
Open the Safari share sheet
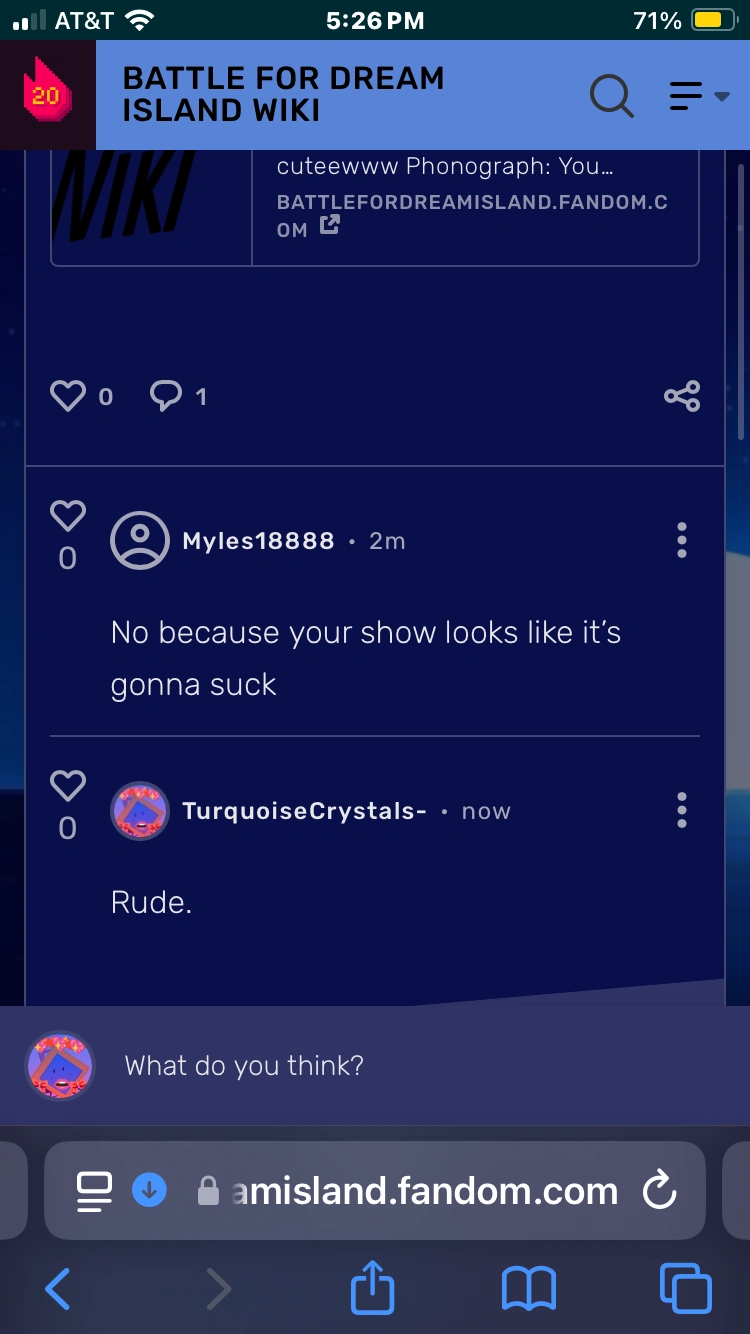[373, 1288]
